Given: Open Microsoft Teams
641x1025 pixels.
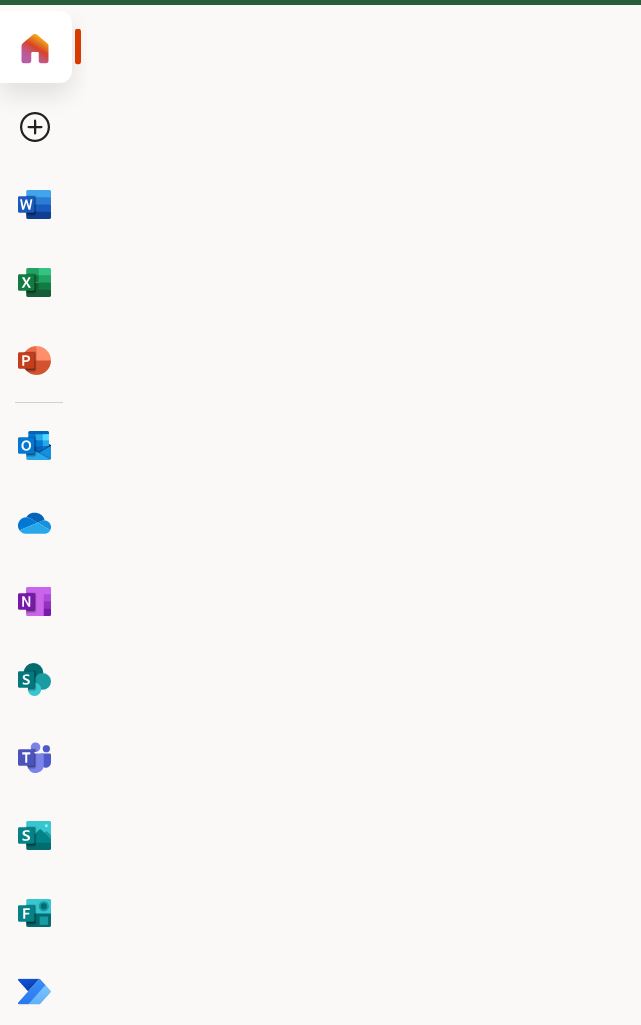Looking at the screenshot, I should (x=35, y=758).
